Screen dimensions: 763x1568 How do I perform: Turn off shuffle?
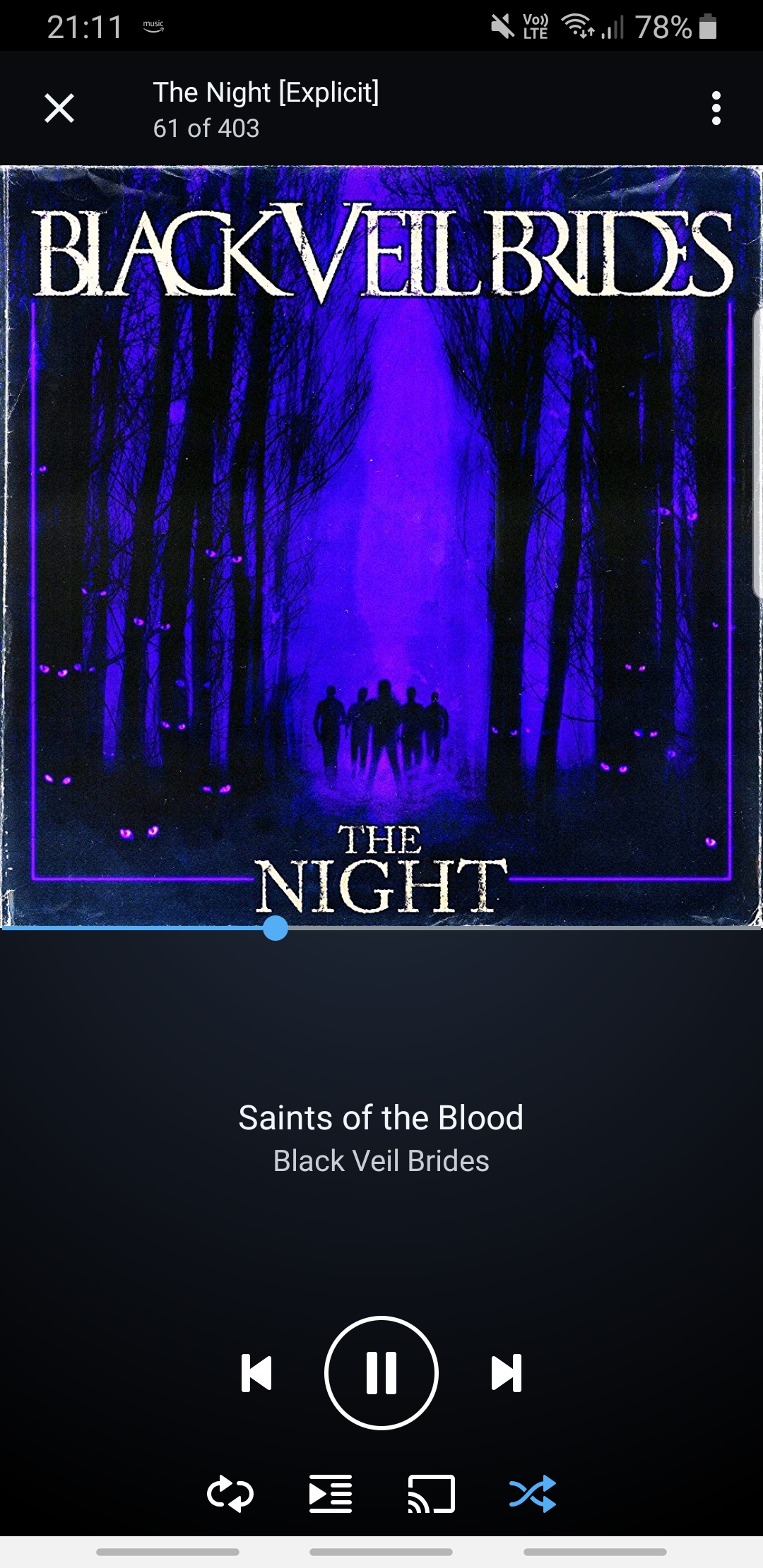(x=533, y=1494)
